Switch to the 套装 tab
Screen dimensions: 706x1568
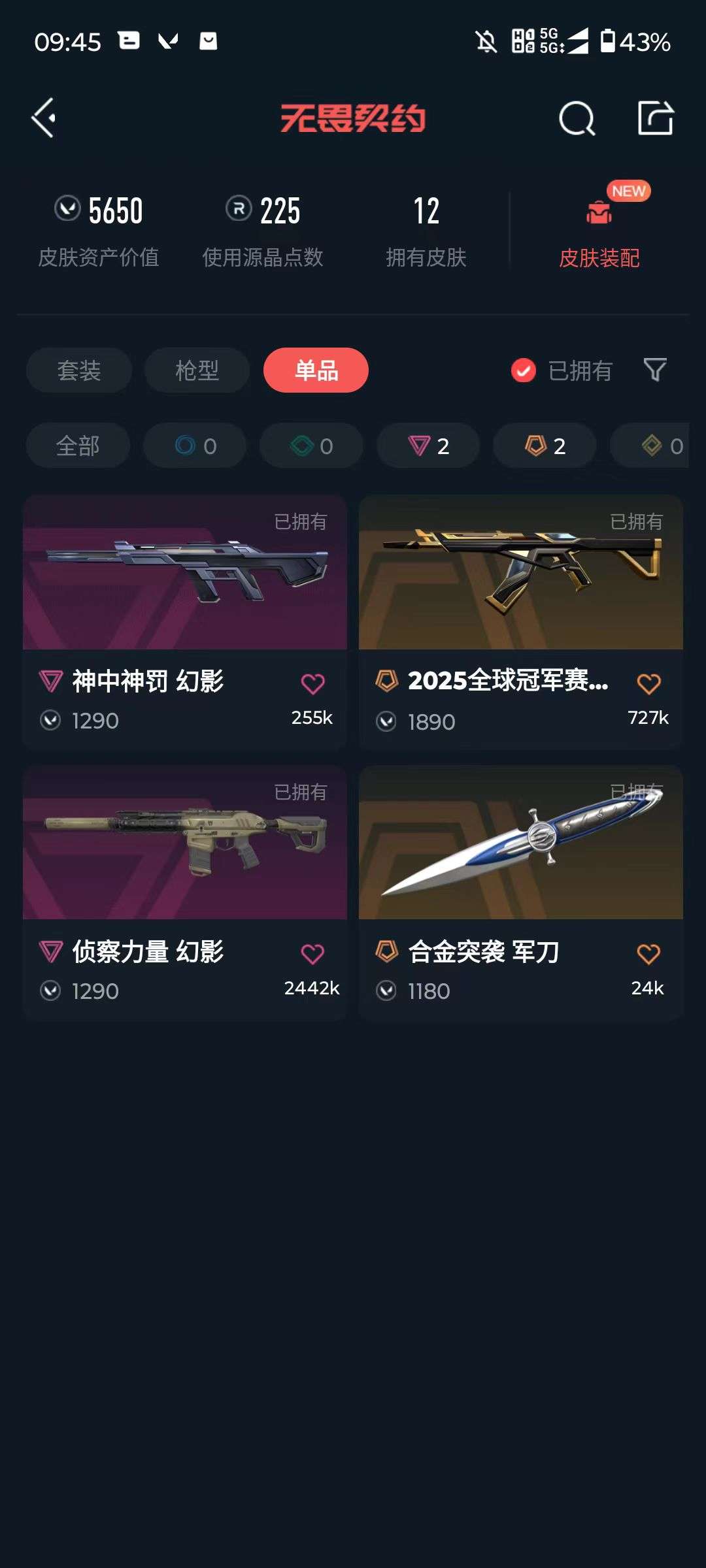coord(78,370)
